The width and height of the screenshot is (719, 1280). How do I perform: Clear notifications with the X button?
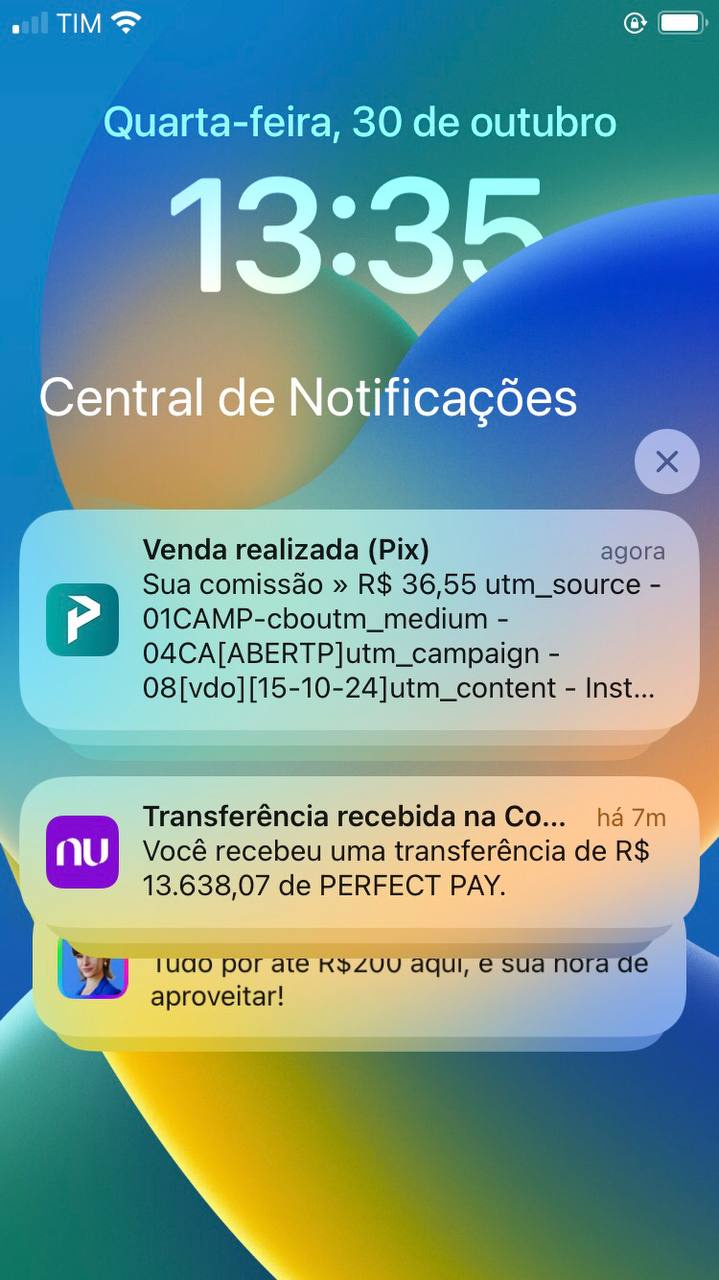click(x=667, y=461)
